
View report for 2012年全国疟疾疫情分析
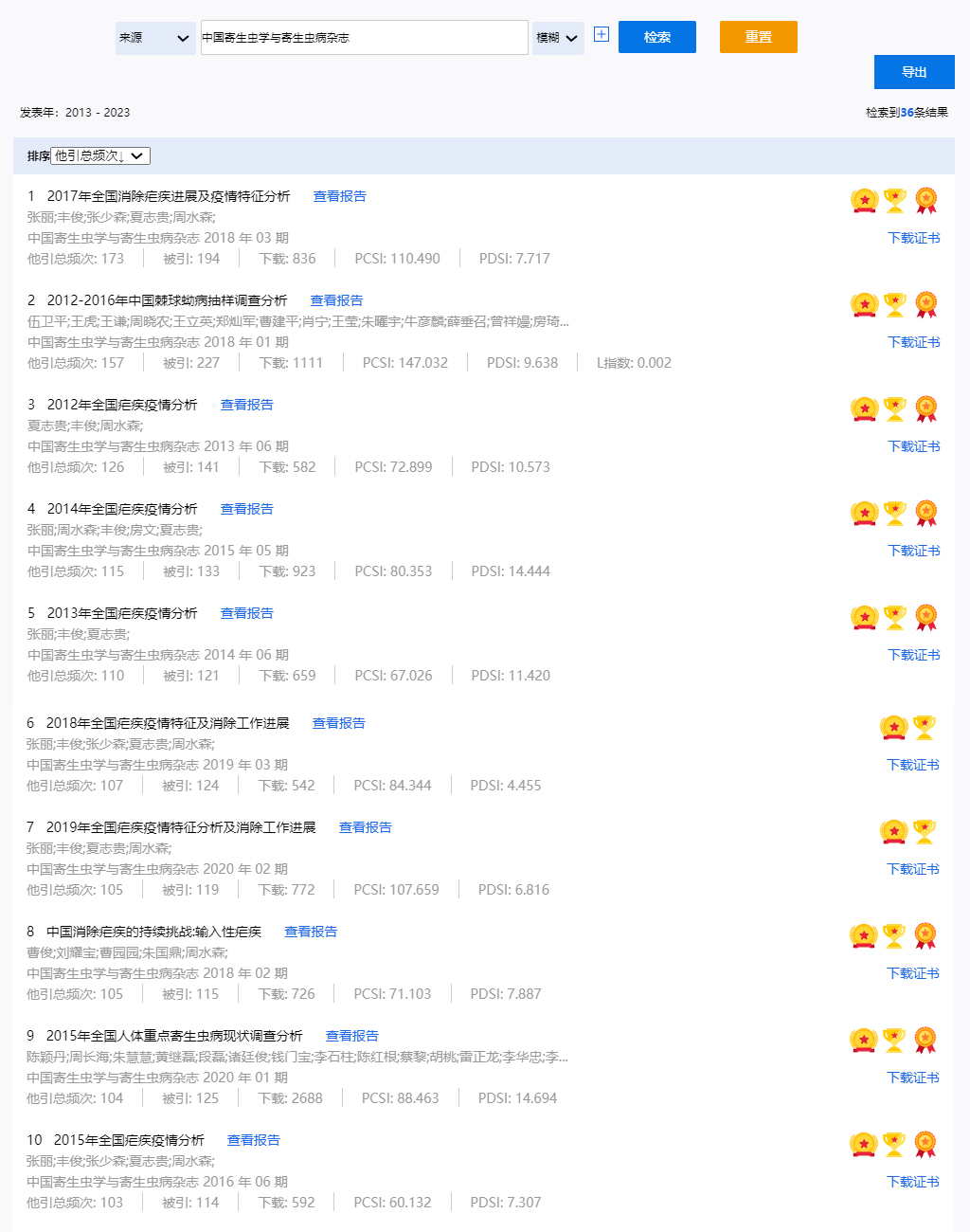point(246,405)
